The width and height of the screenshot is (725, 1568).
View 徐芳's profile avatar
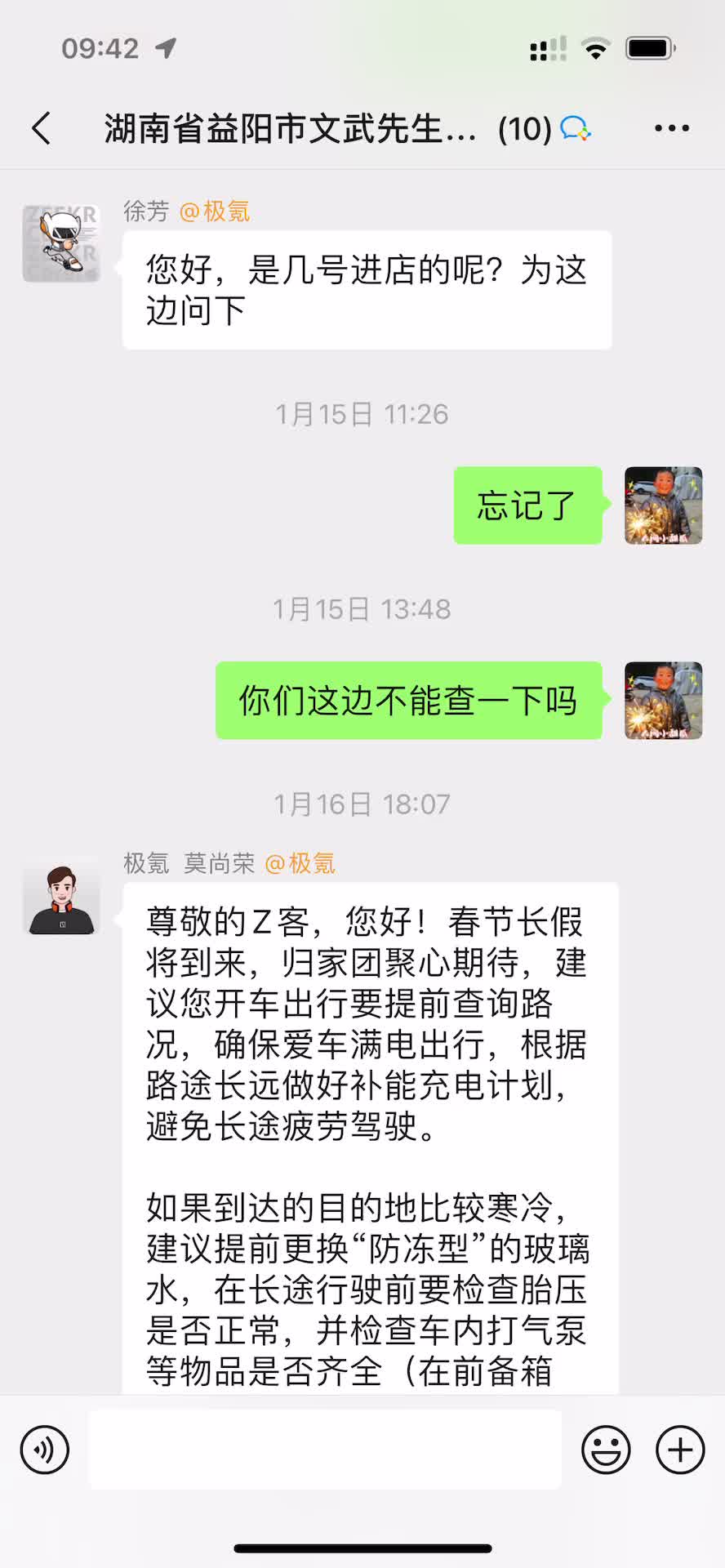(x=61, y=243)
